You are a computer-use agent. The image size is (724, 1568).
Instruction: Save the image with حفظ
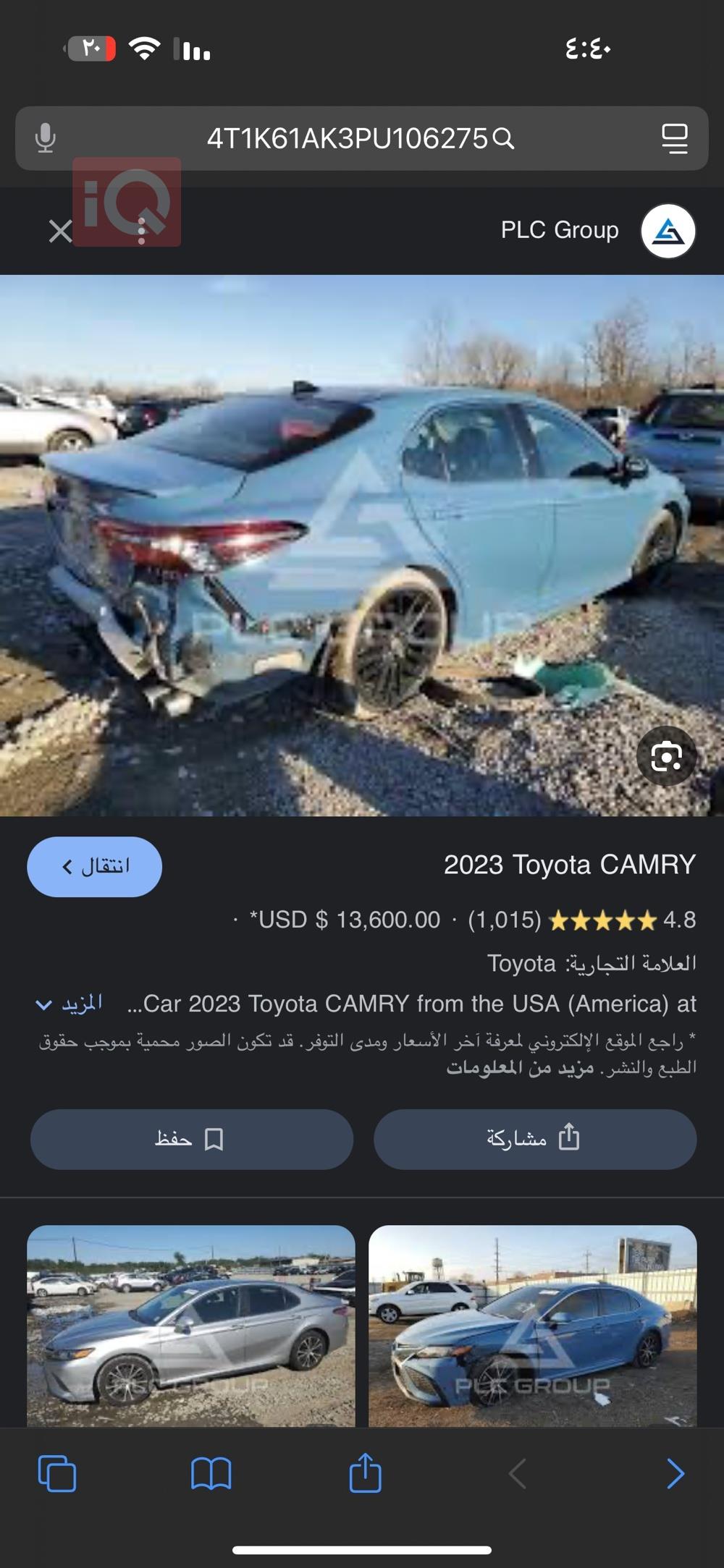click(x=191, y=1139)
